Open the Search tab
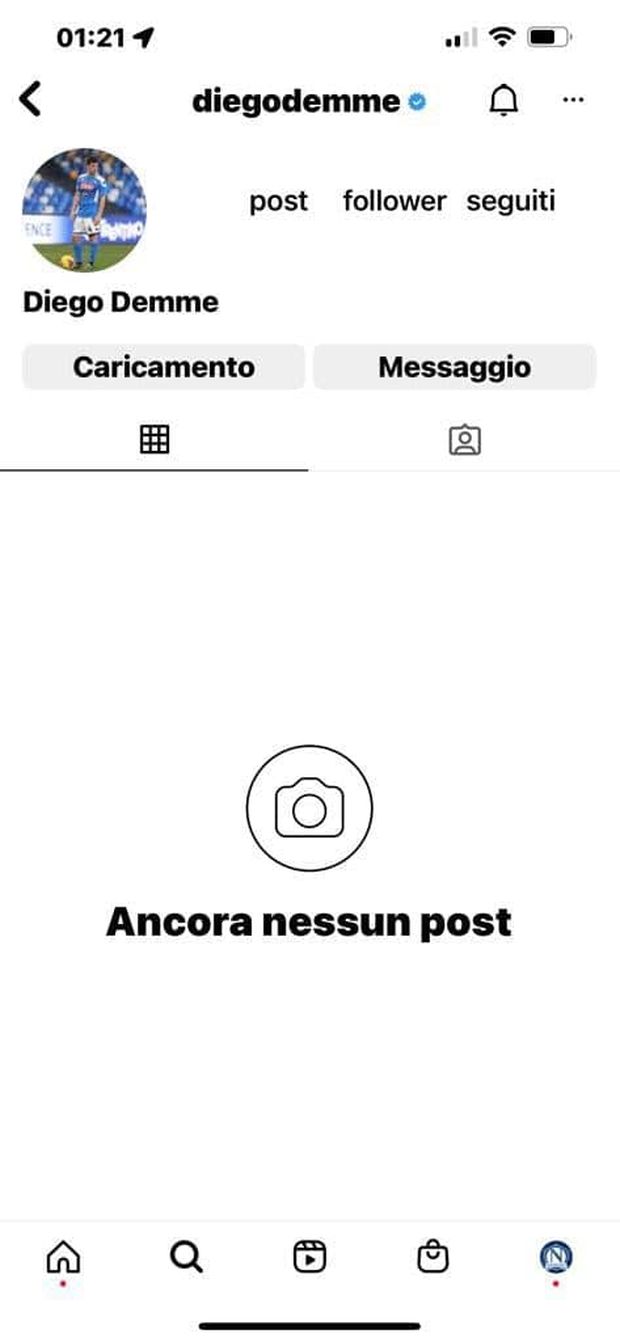The image size is (620, 1342). click(186, 1256)
